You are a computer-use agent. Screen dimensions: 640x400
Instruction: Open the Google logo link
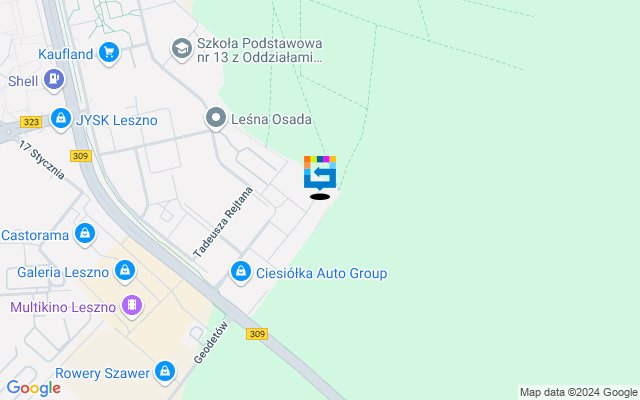pos(33,388)
